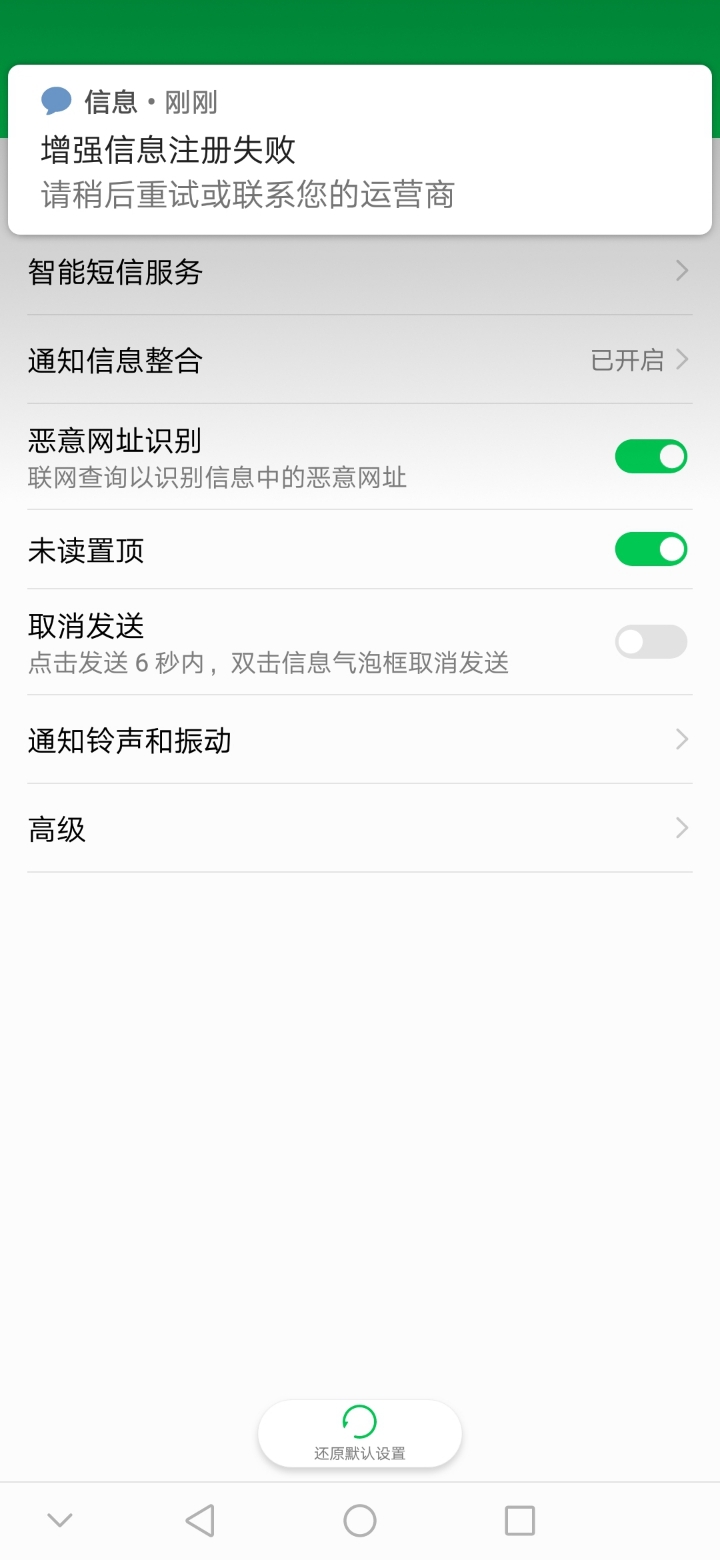
Task: Hide navigation bar with the down chevron
Action: [x=59, y=1518]
